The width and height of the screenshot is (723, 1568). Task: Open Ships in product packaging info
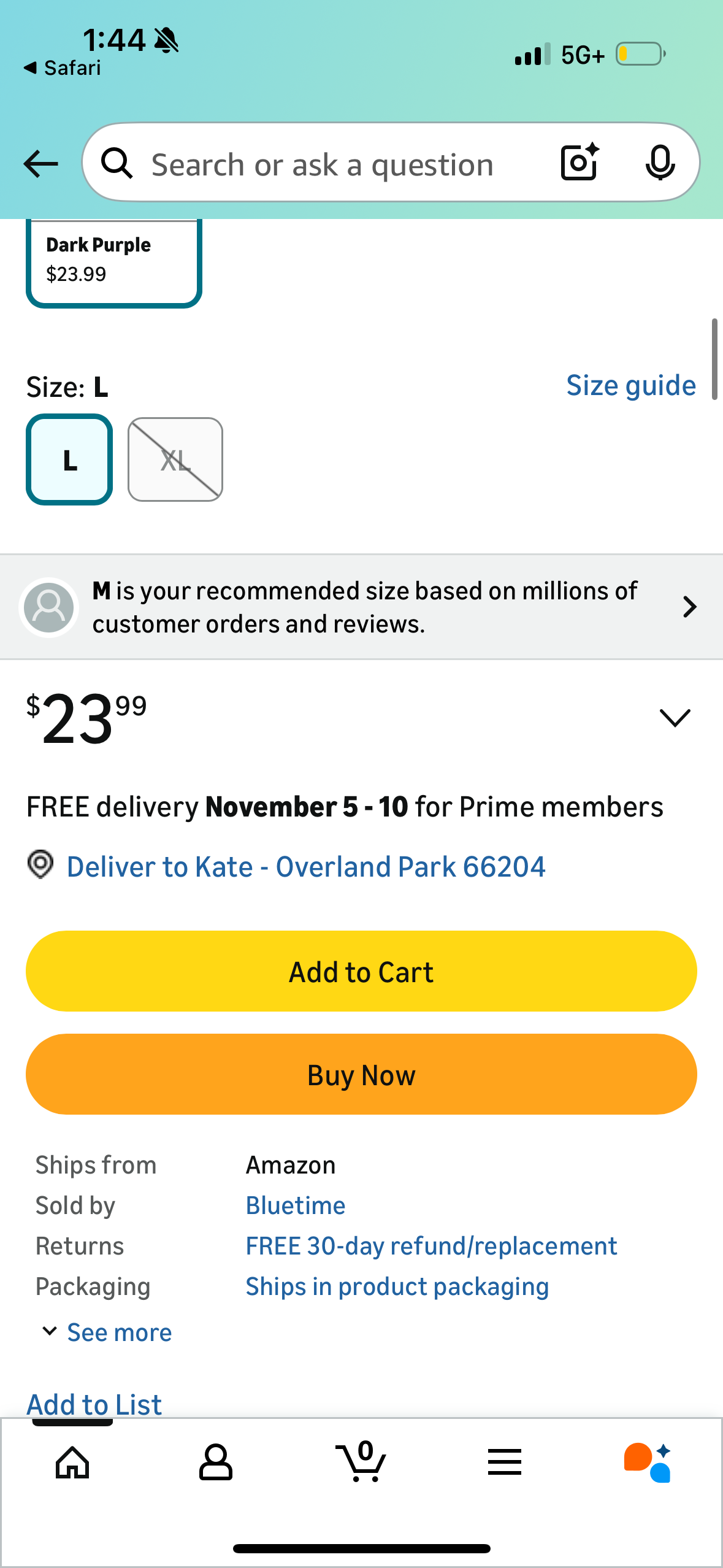[397, 1286]
